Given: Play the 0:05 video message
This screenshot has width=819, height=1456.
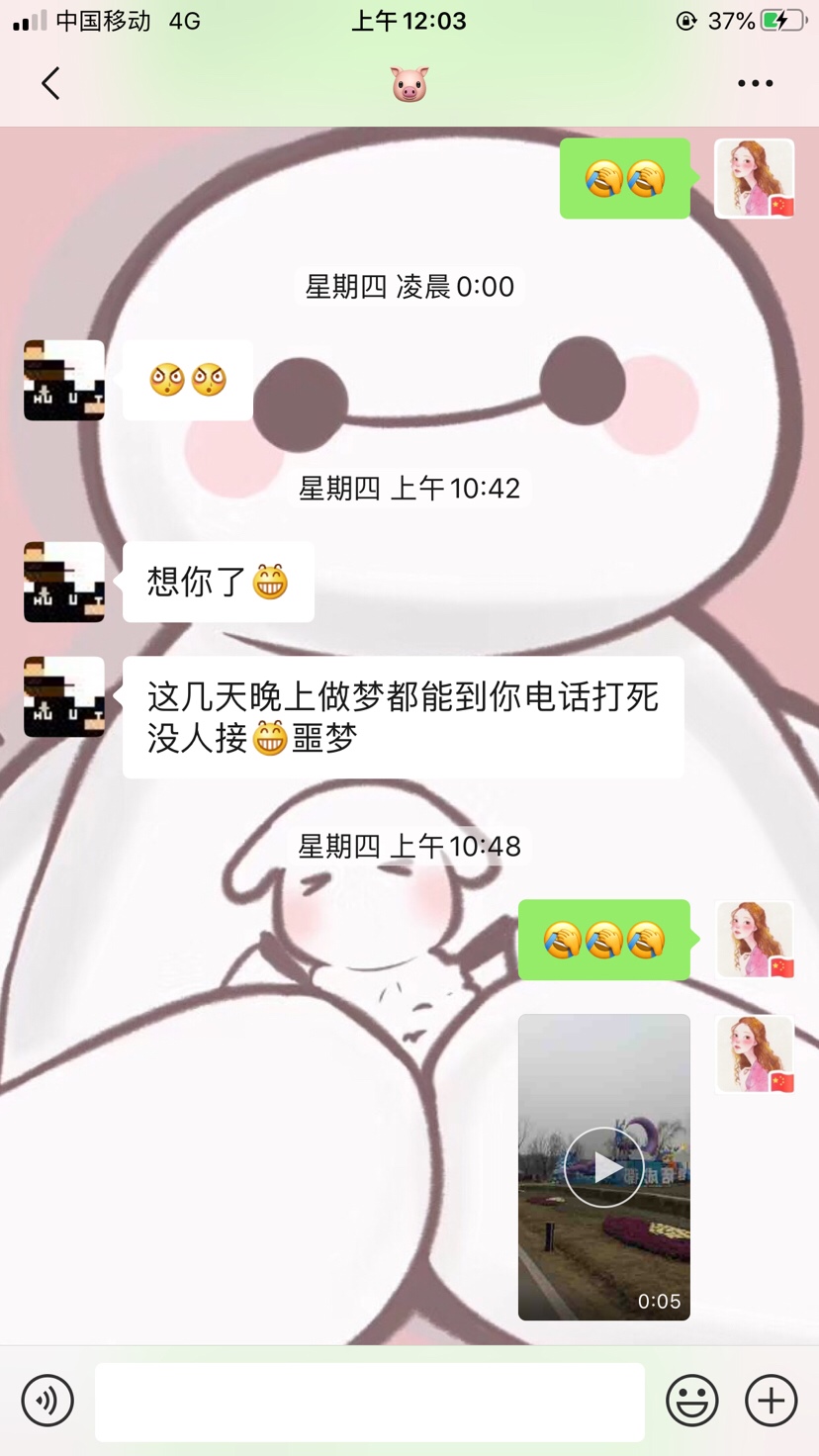Looking at the screenshot, I should [x=604, y=1167].
